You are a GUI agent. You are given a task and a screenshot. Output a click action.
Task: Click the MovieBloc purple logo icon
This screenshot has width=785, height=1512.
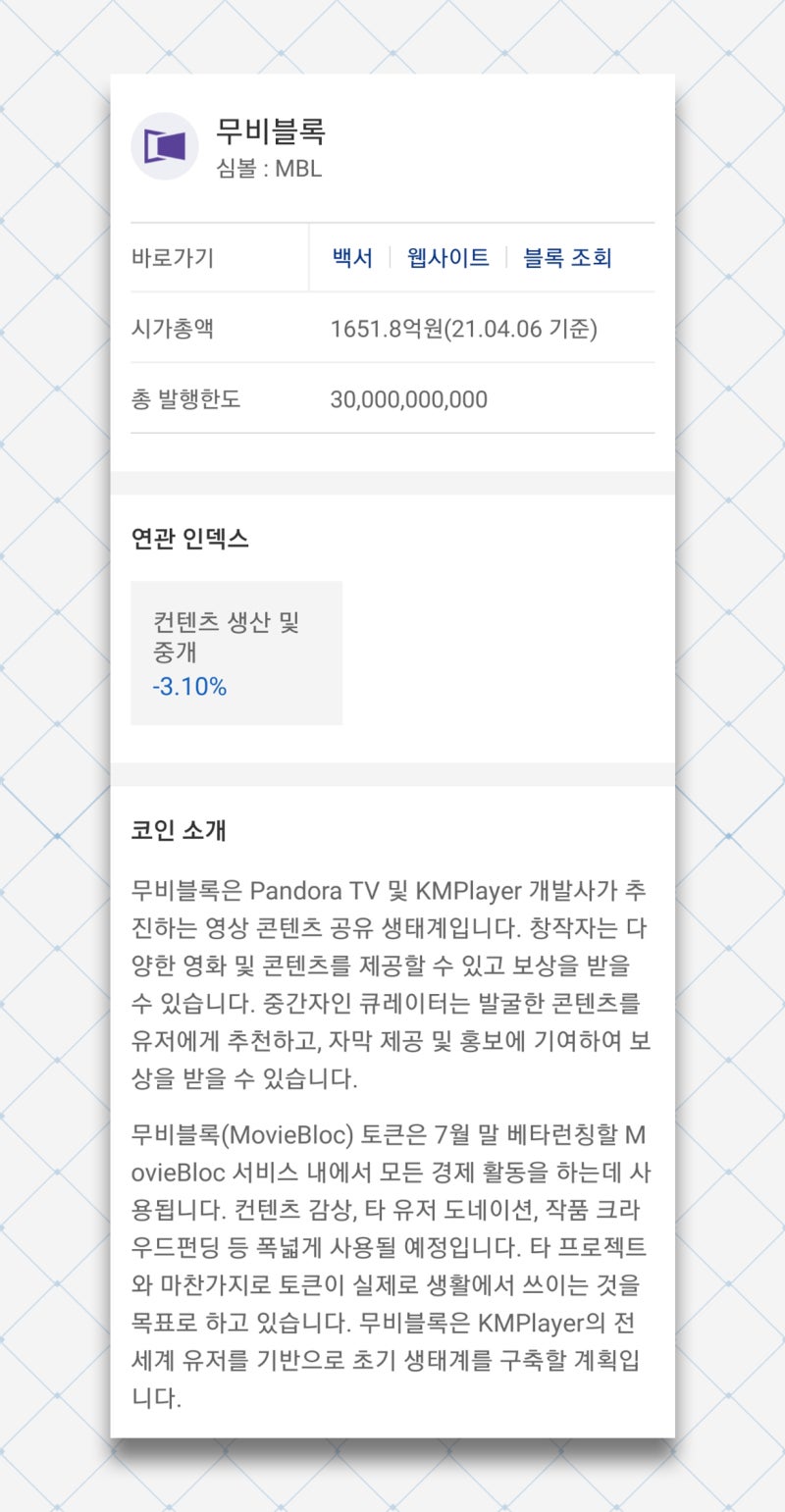(x=165, y=144)
